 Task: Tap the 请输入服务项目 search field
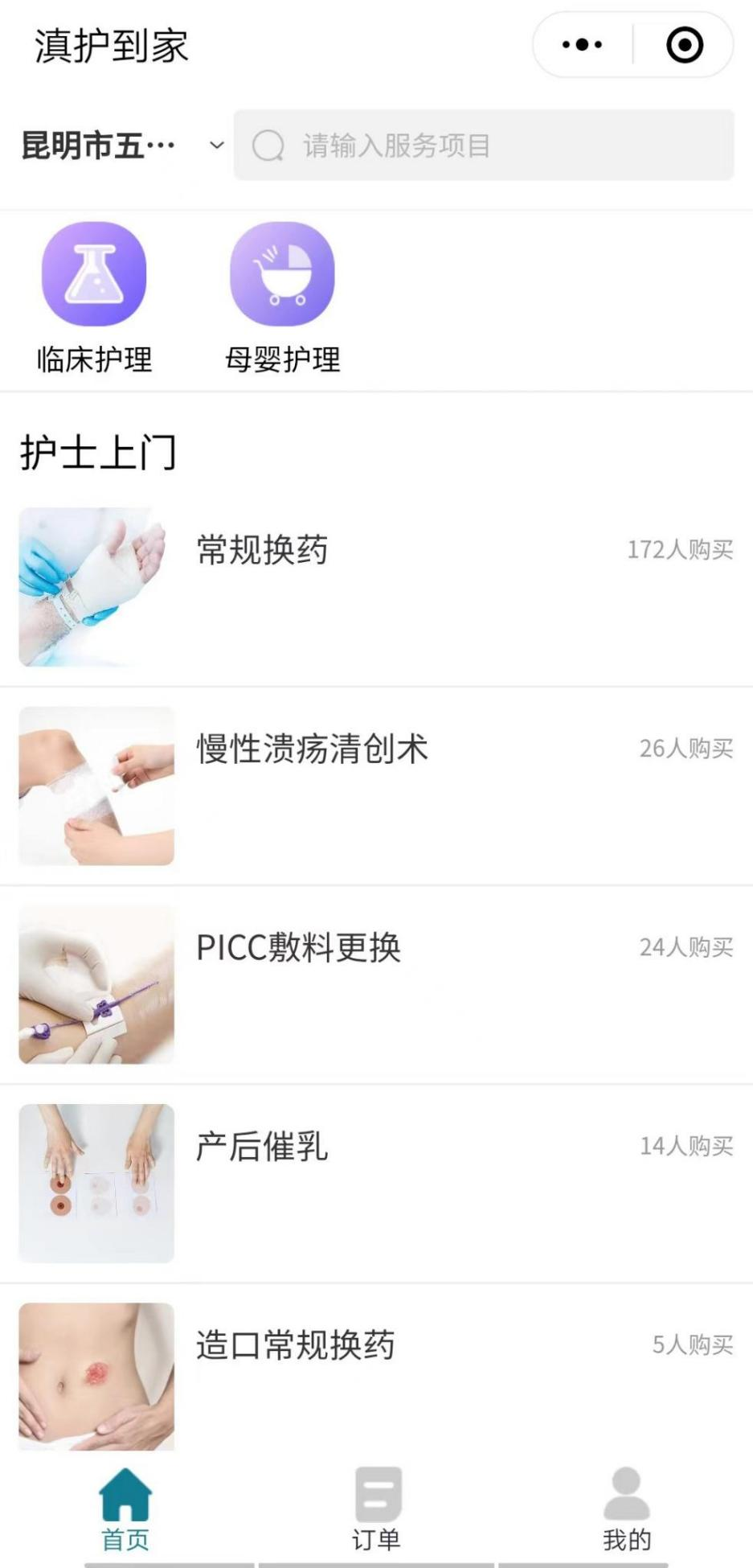tap(484, 146)
